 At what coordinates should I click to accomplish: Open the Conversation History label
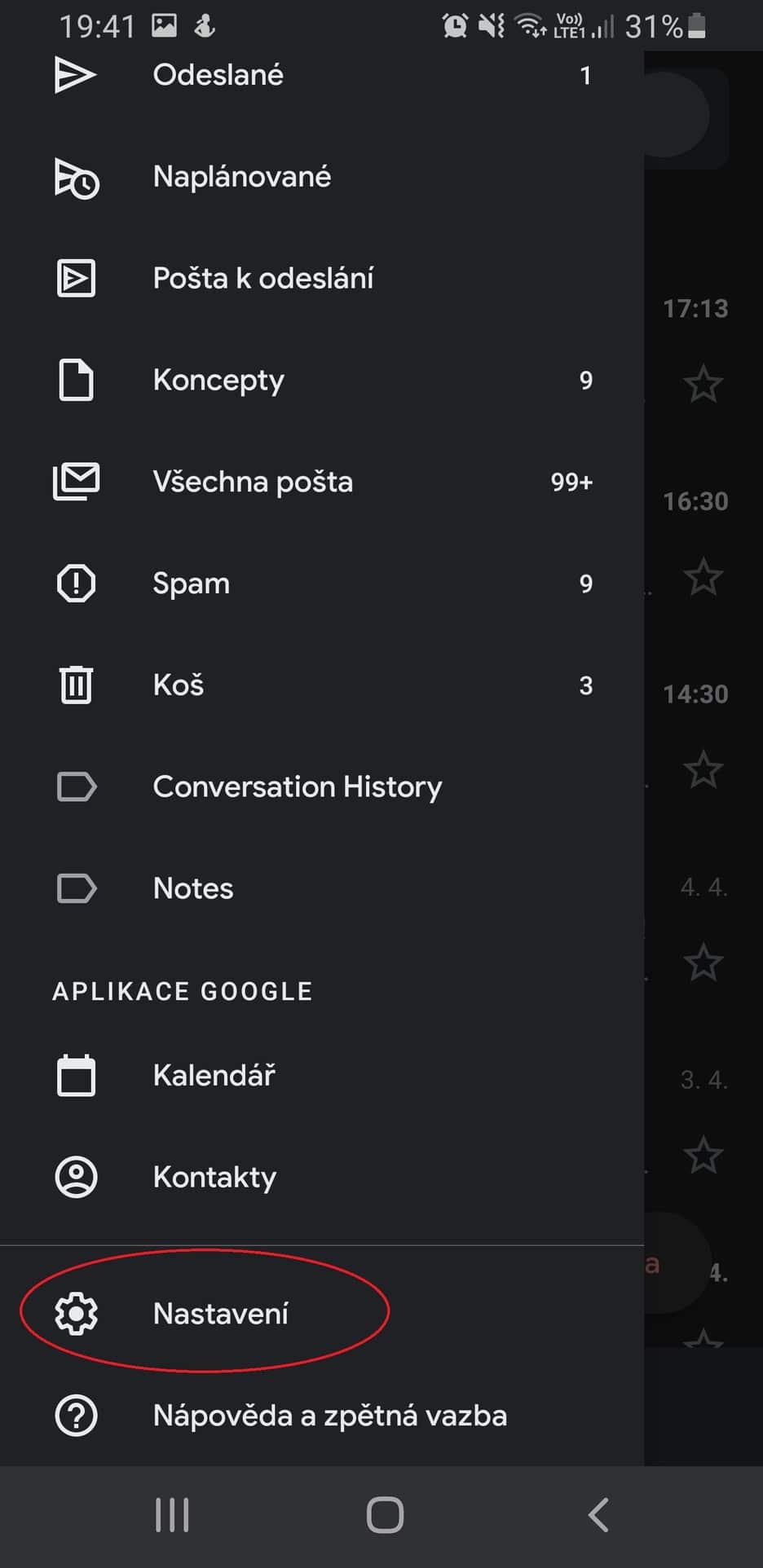(322, 787)
